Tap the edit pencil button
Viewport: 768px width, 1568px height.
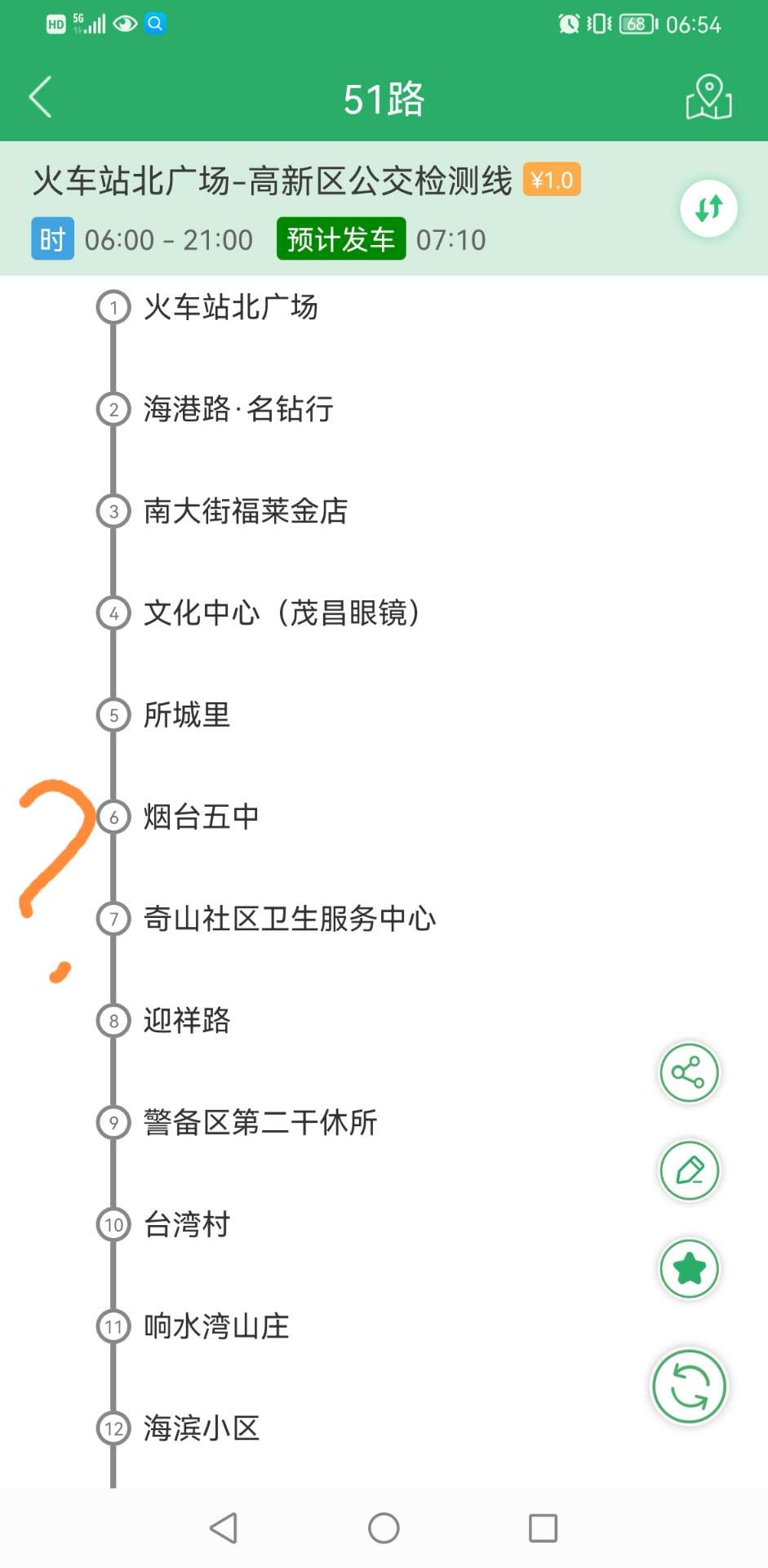coord(689,1170)
